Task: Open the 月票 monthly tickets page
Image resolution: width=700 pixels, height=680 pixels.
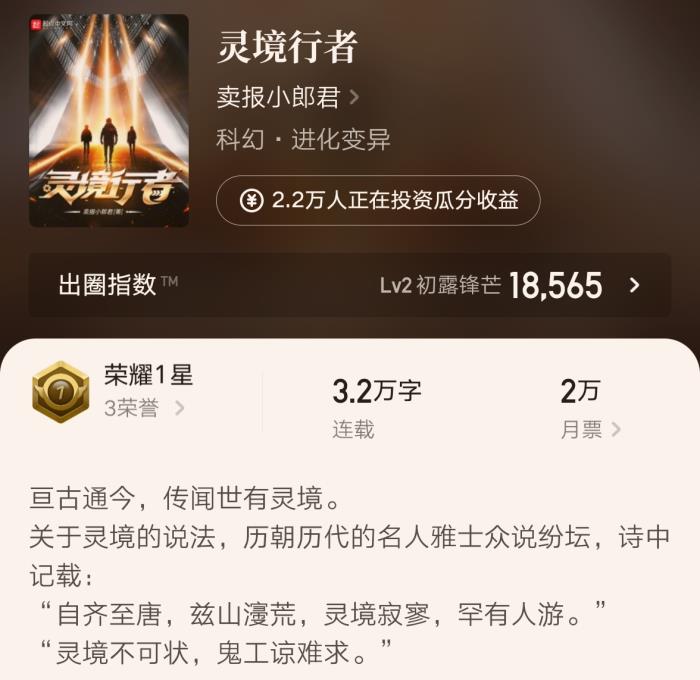Action: click(590, 430)
